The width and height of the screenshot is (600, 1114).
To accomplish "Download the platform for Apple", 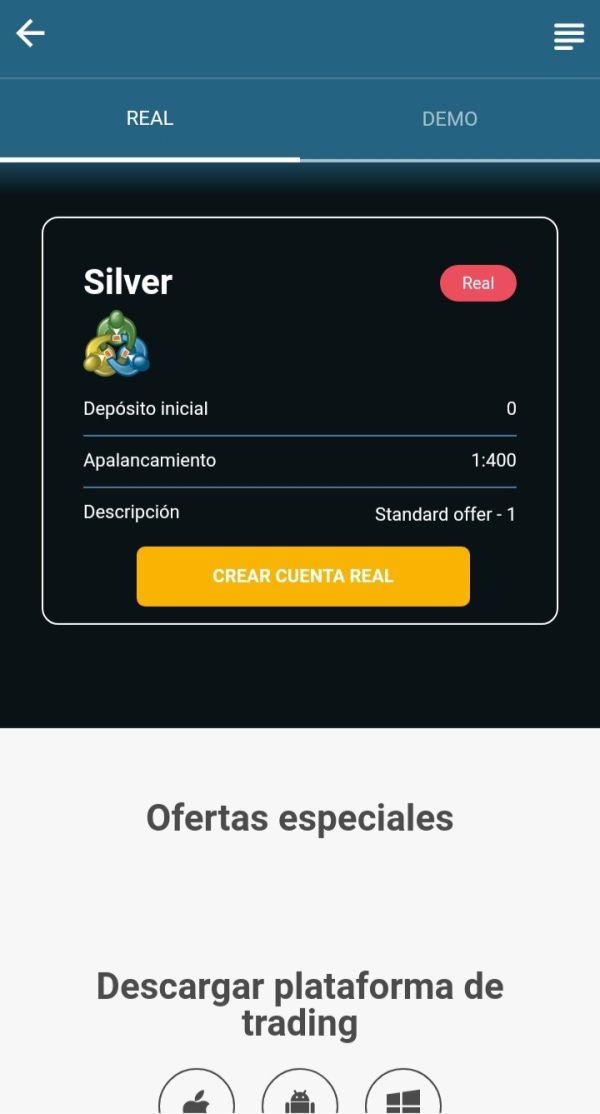I will click(x=197, y=1092).
